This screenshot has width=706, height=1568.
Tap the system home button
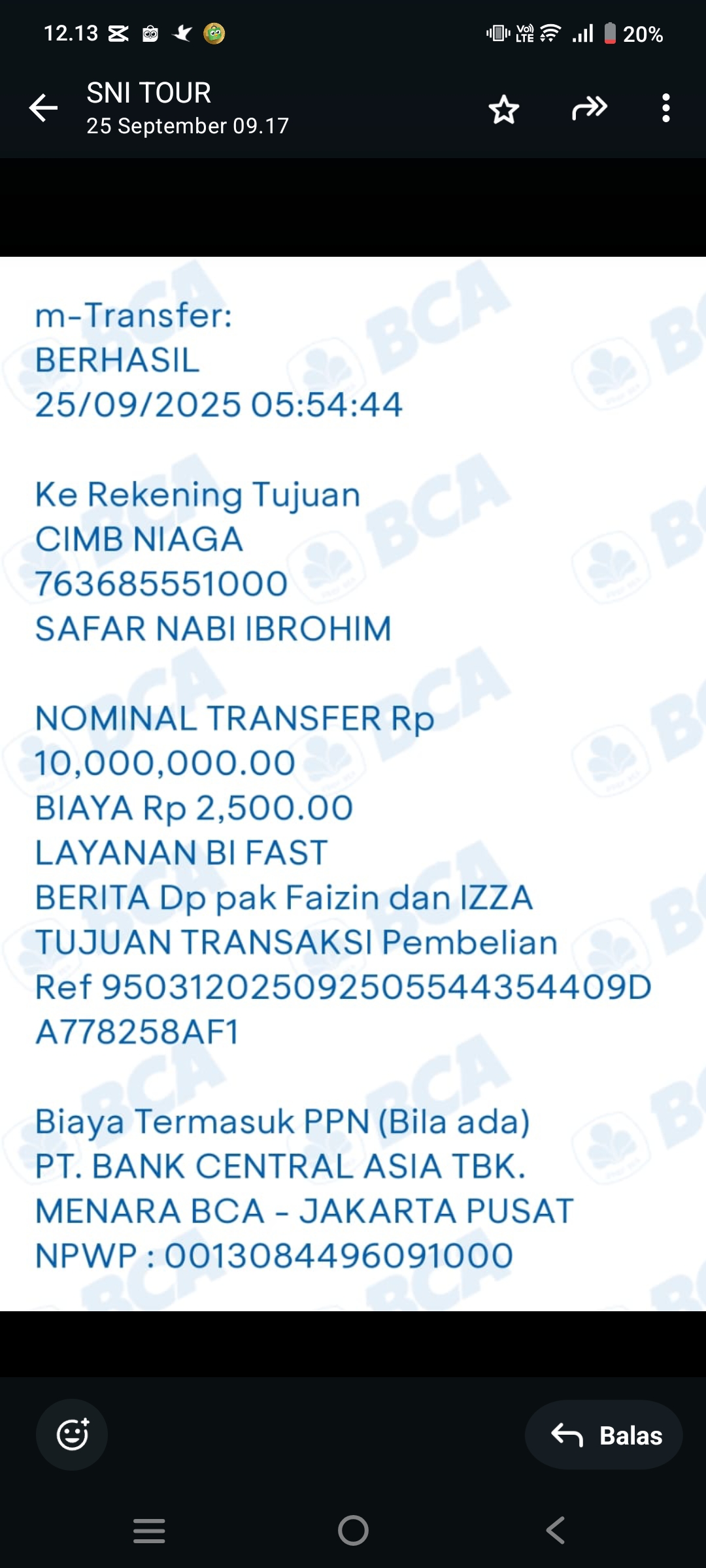[353, 1530]
